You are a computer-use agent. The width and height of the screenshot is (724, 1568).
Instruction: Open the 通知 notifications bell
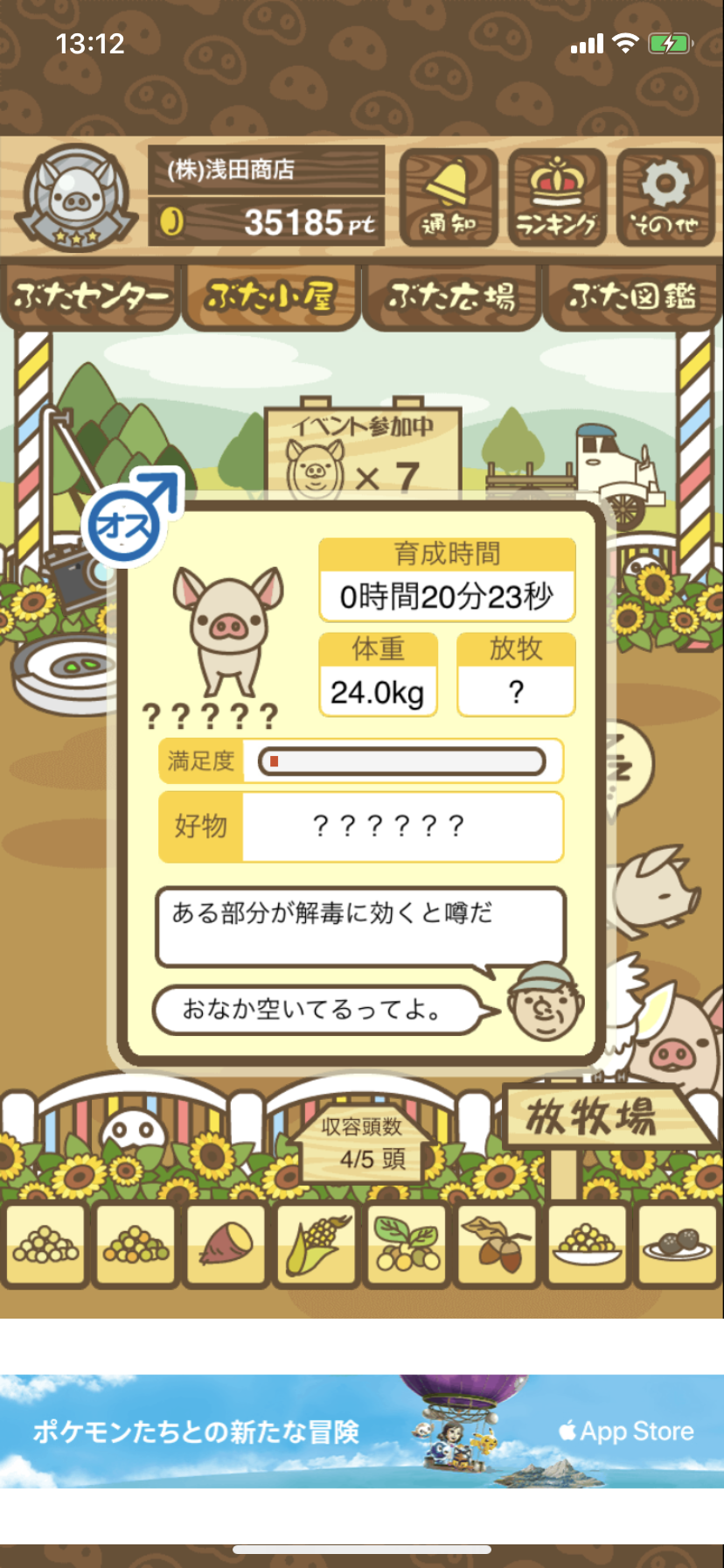(449, 197)
